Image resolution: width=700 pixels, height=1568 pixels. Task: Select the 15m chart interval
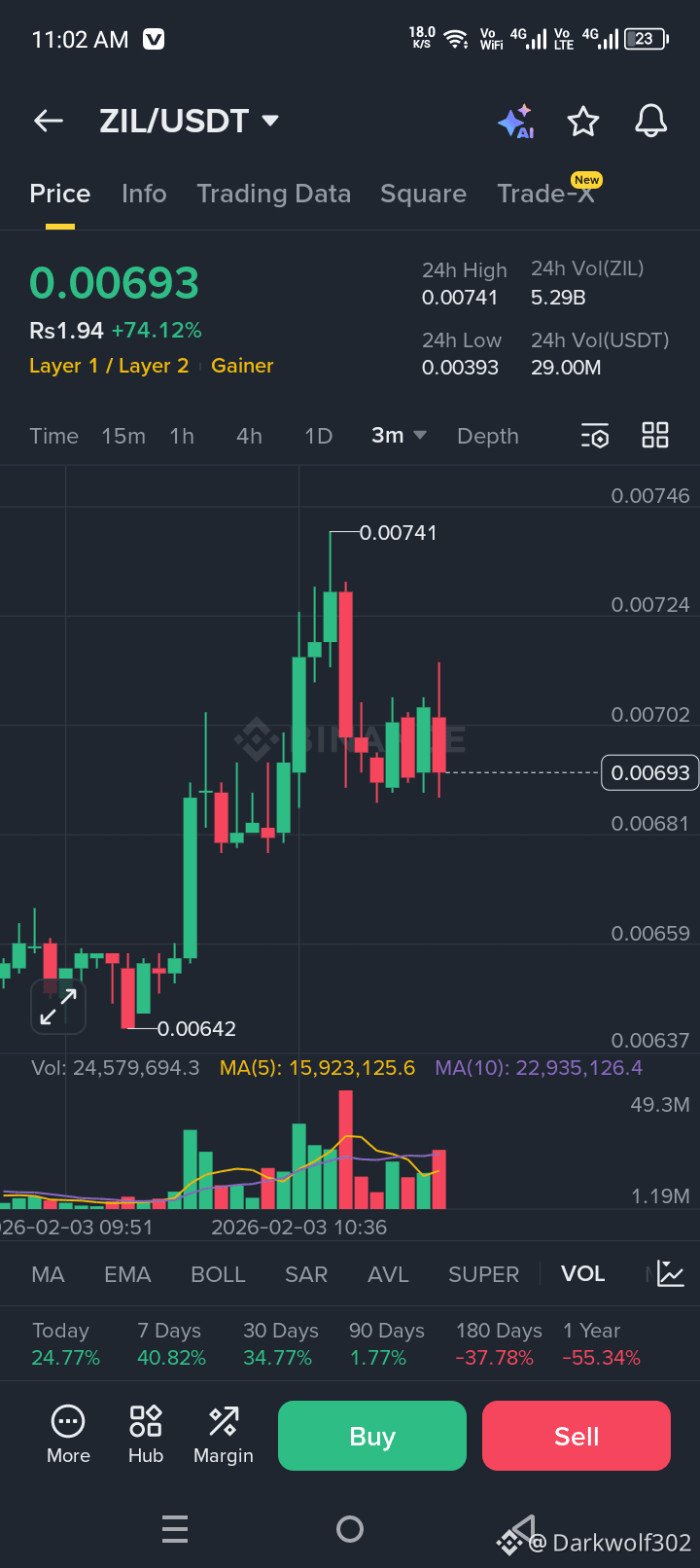pos(123,436)
